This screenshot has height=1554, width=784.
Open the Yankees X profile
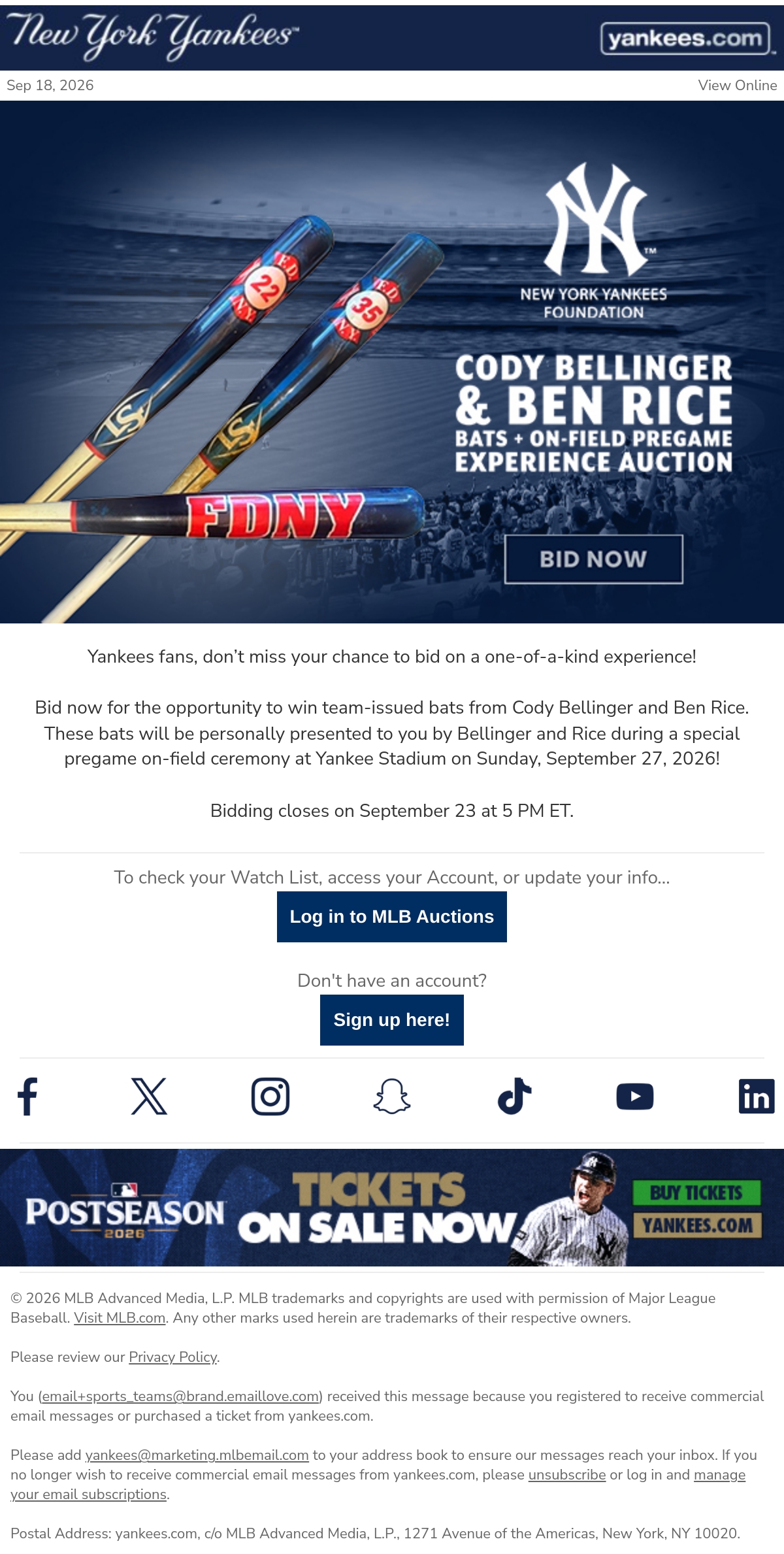coord(149,1096)
